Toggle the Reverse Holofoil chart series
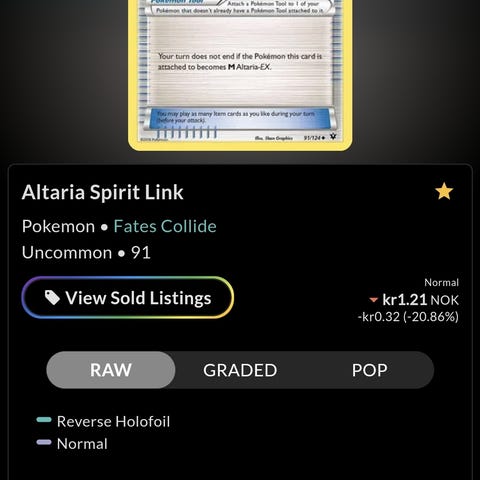Screen dimensions: 480x480 (x=103, y=421)
